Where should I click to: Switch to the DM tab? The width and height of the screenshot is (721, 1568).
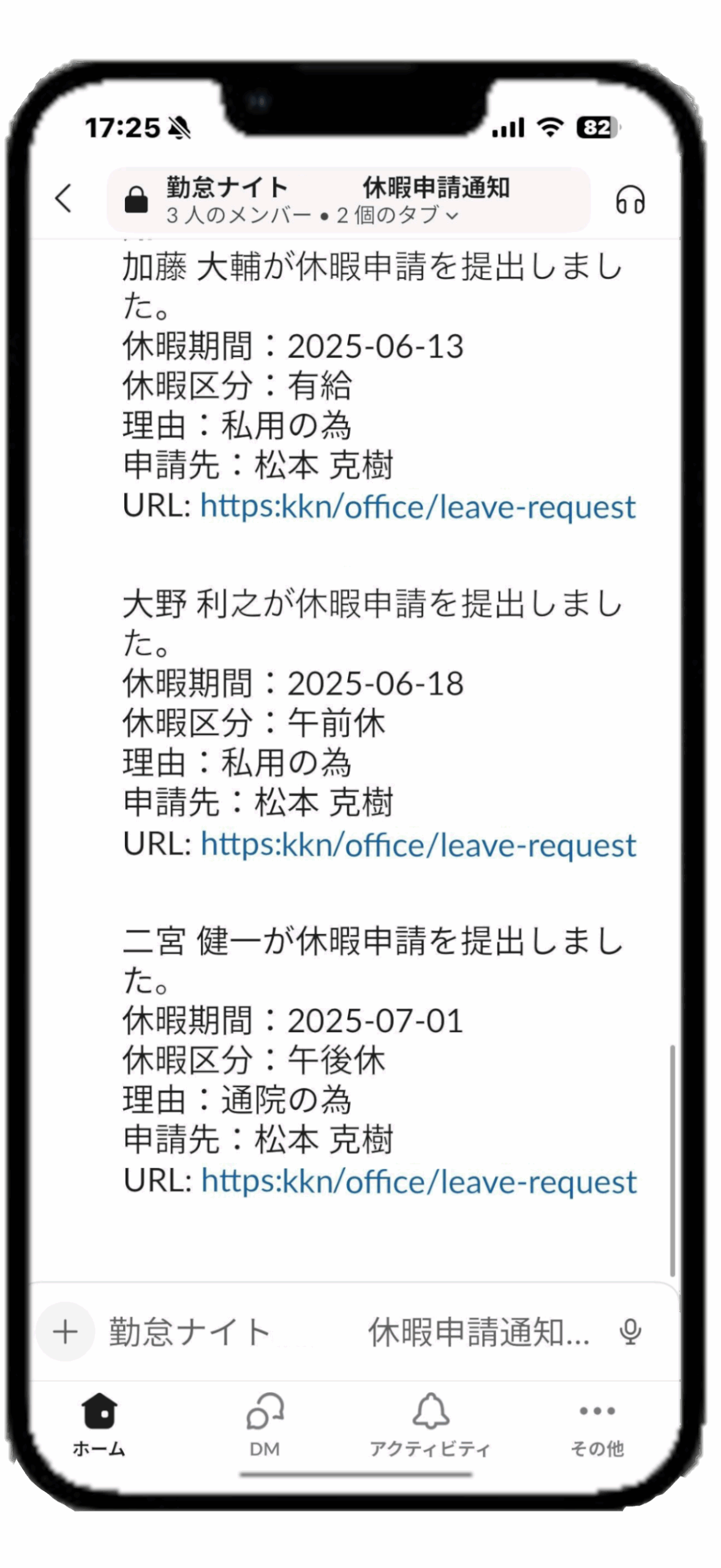point(265,1423)
